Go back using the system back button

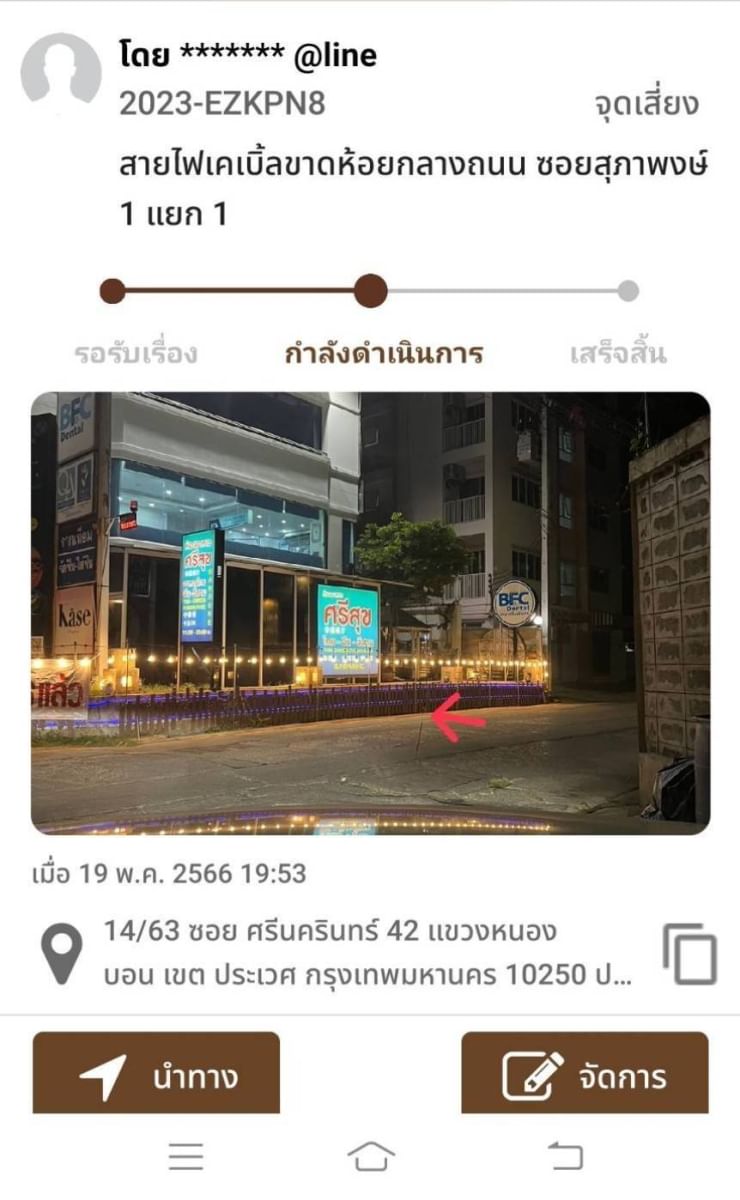pos(566,1156)
